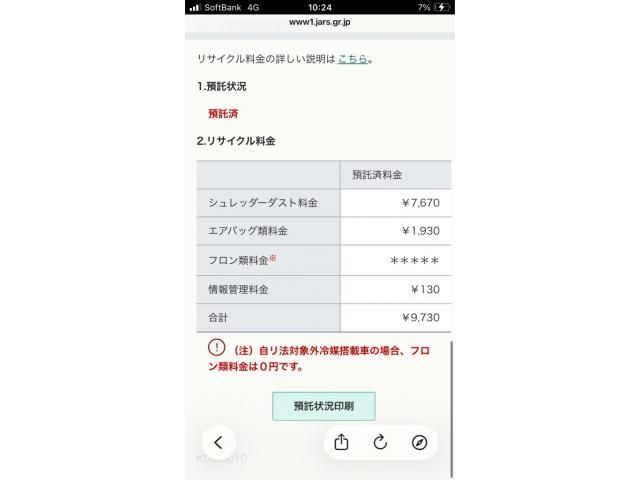Image resolution: width=640 pixels, height=480 pixels.
Task: Tap the www1.jars.gr.jp address bar
Action: point(319,21)
